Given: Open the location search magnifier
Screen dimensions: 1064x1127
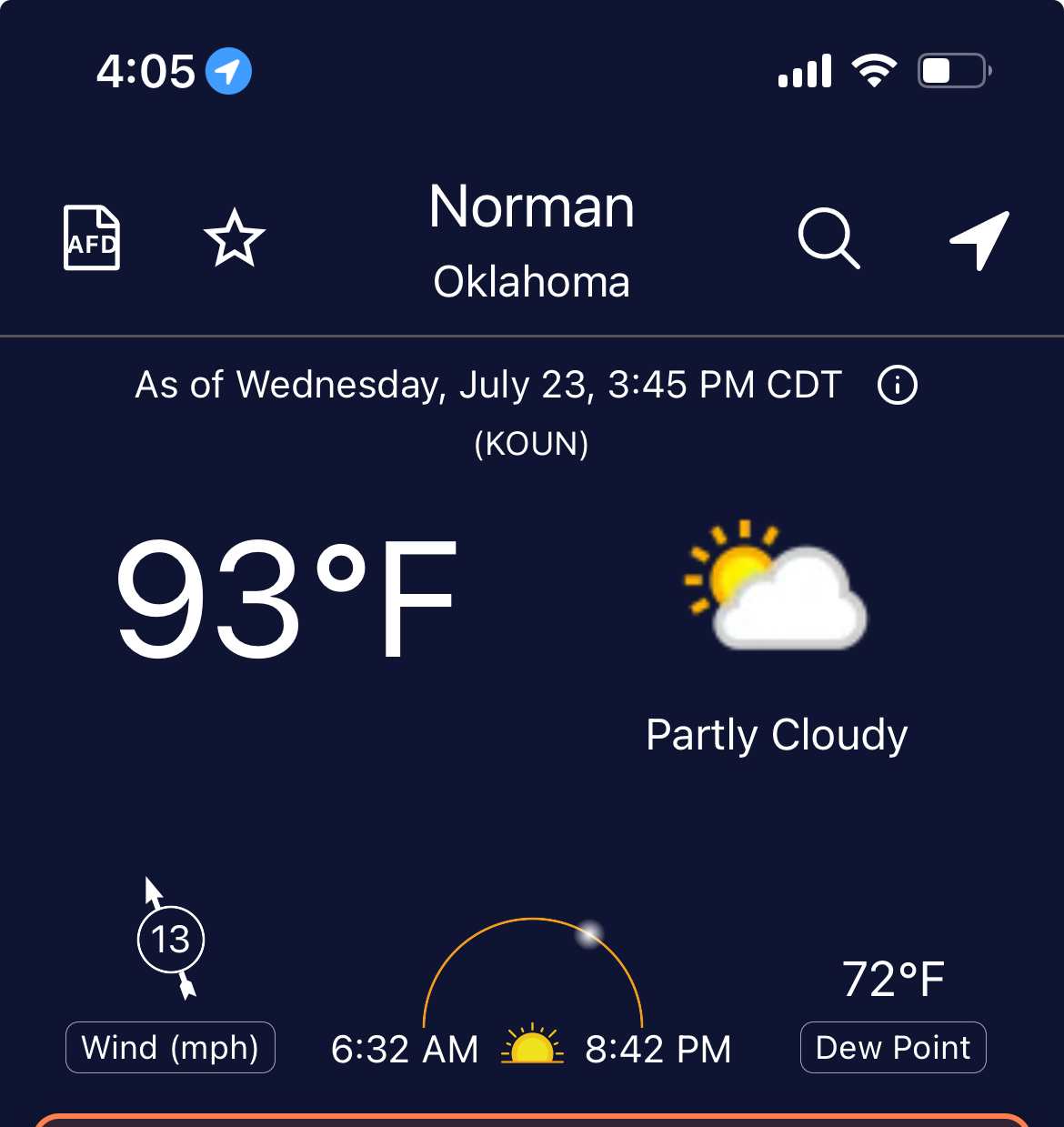Looking at the screenshot, I should (828, 239).
